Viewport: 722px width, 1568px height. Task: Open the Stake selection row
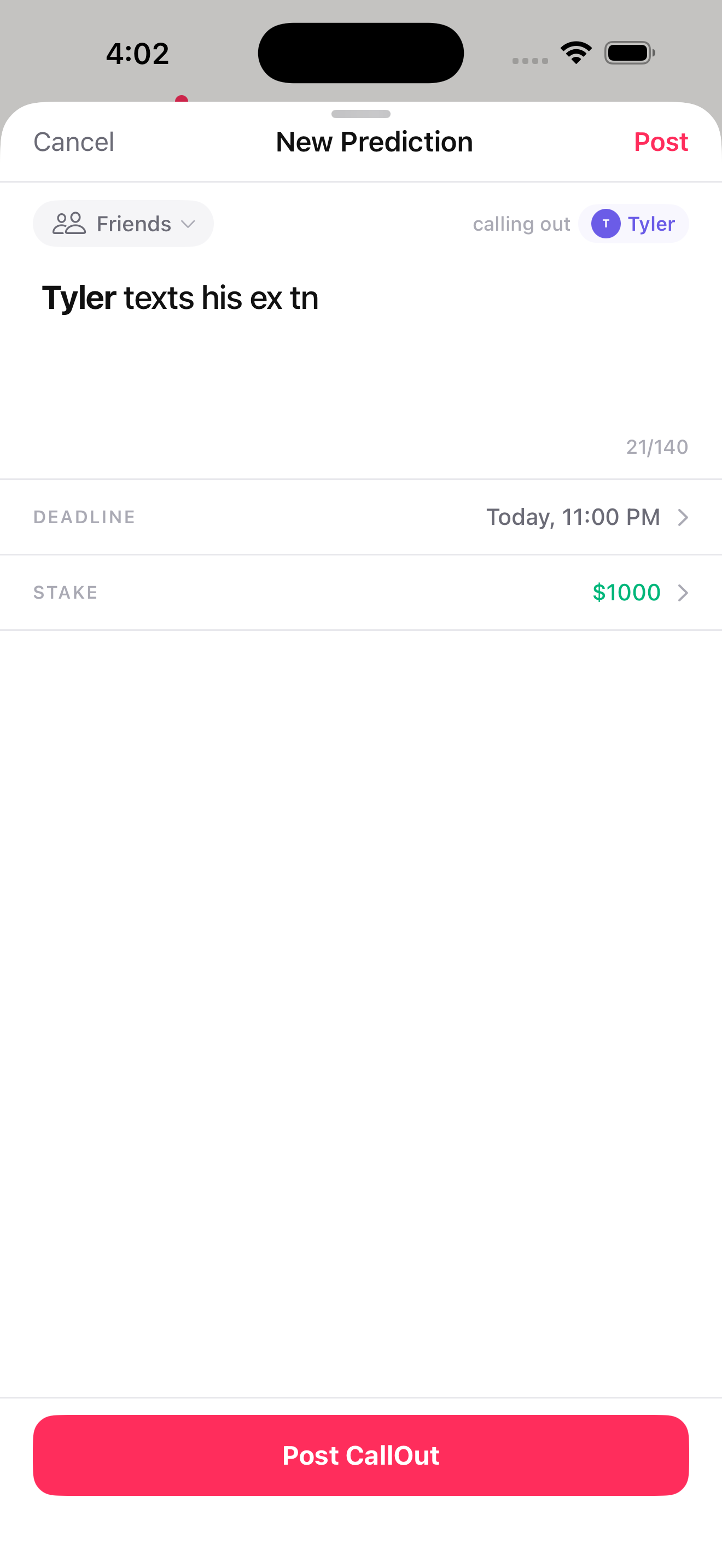coord(361,592)
